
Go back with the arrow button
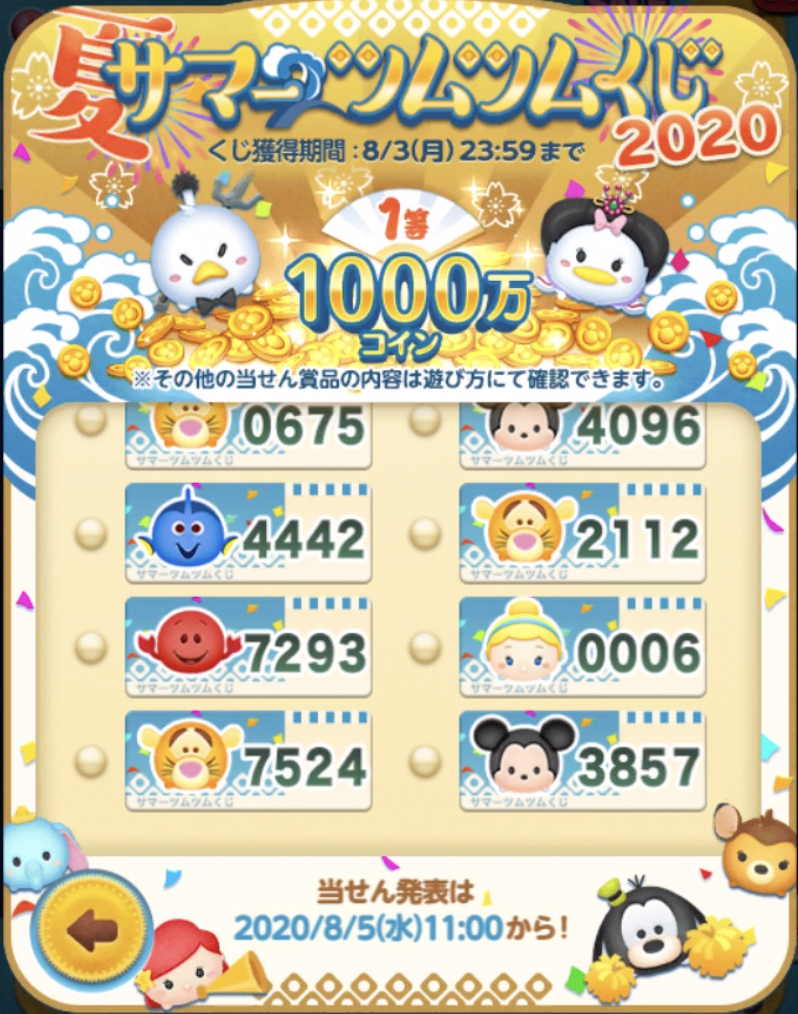coord(92,930)
